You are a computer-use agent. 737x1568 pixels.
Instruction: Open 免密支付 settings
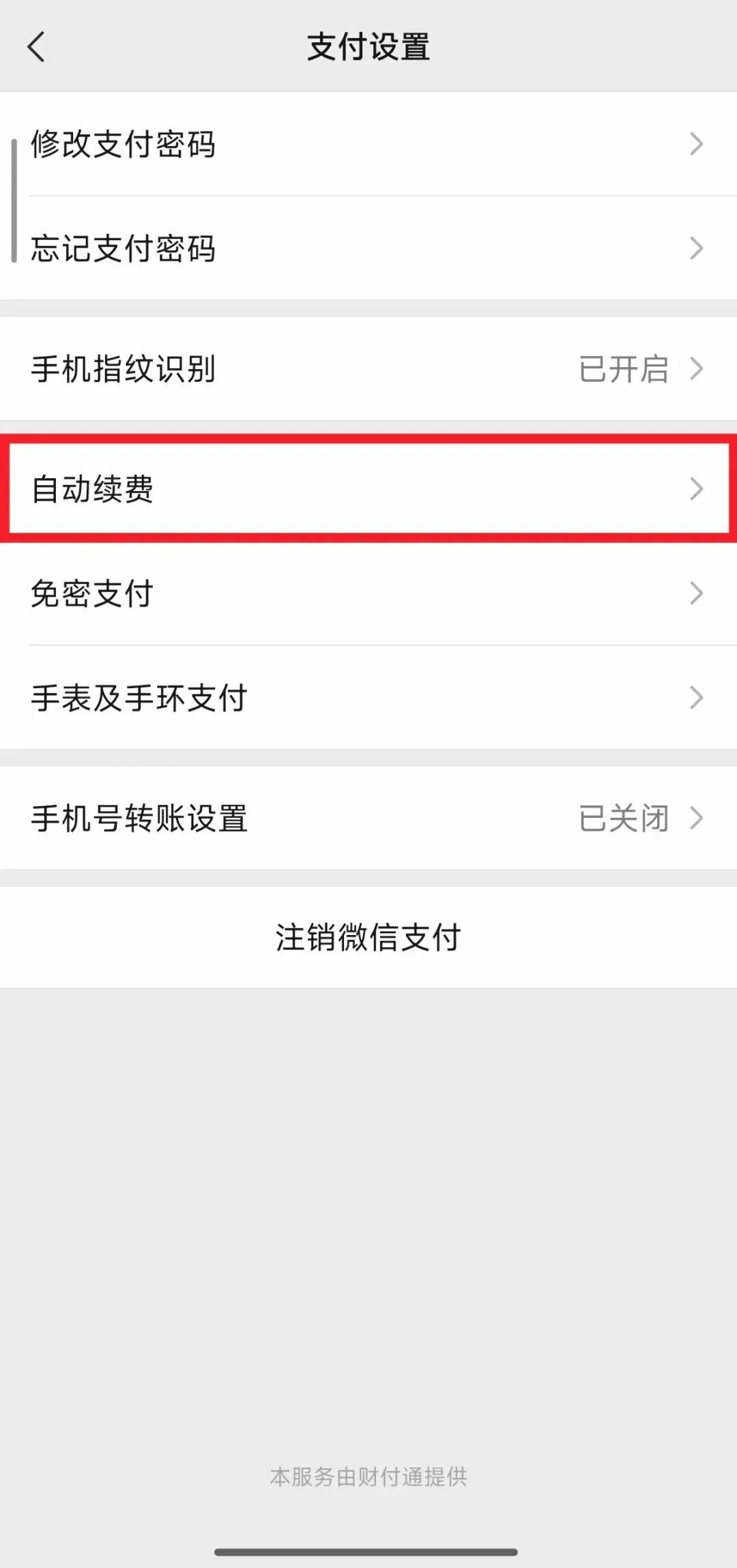[x=369, y=593]
